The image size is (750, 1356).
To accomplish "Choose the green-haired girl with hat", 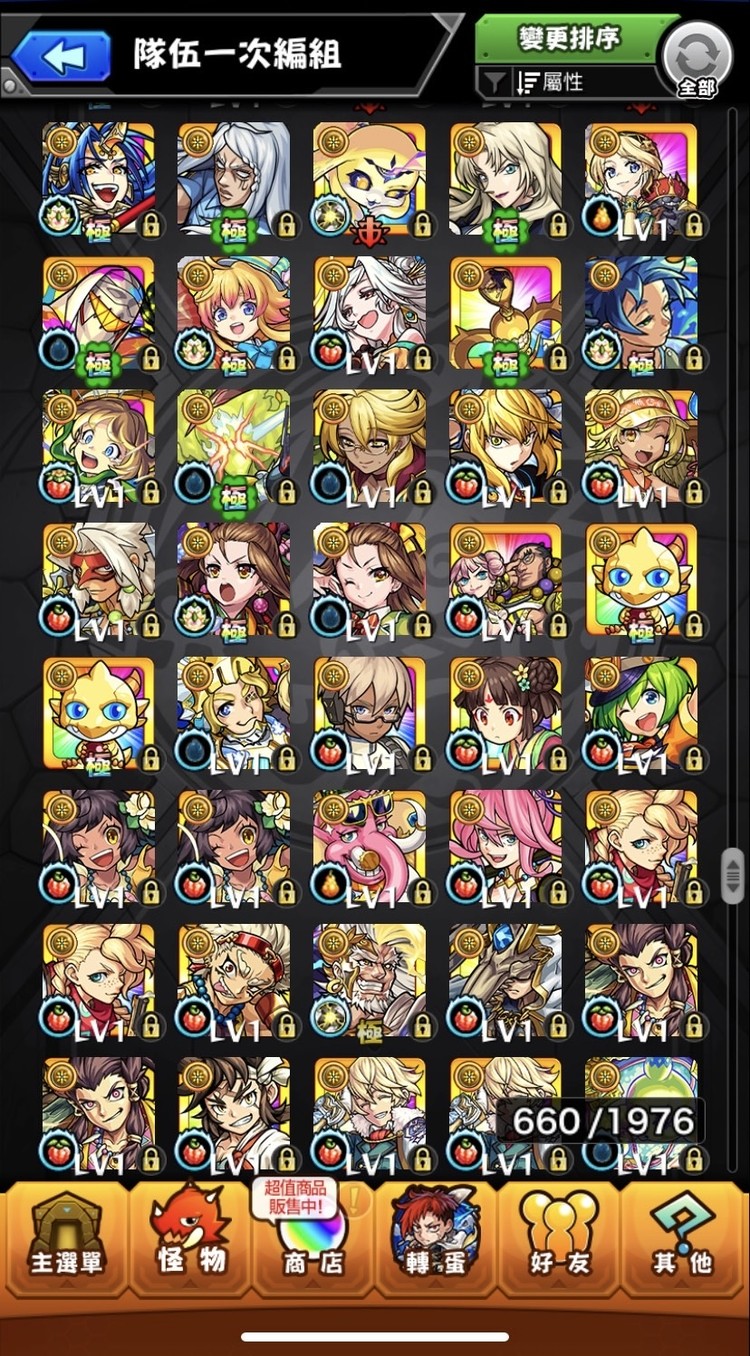I will coord(641,712).
